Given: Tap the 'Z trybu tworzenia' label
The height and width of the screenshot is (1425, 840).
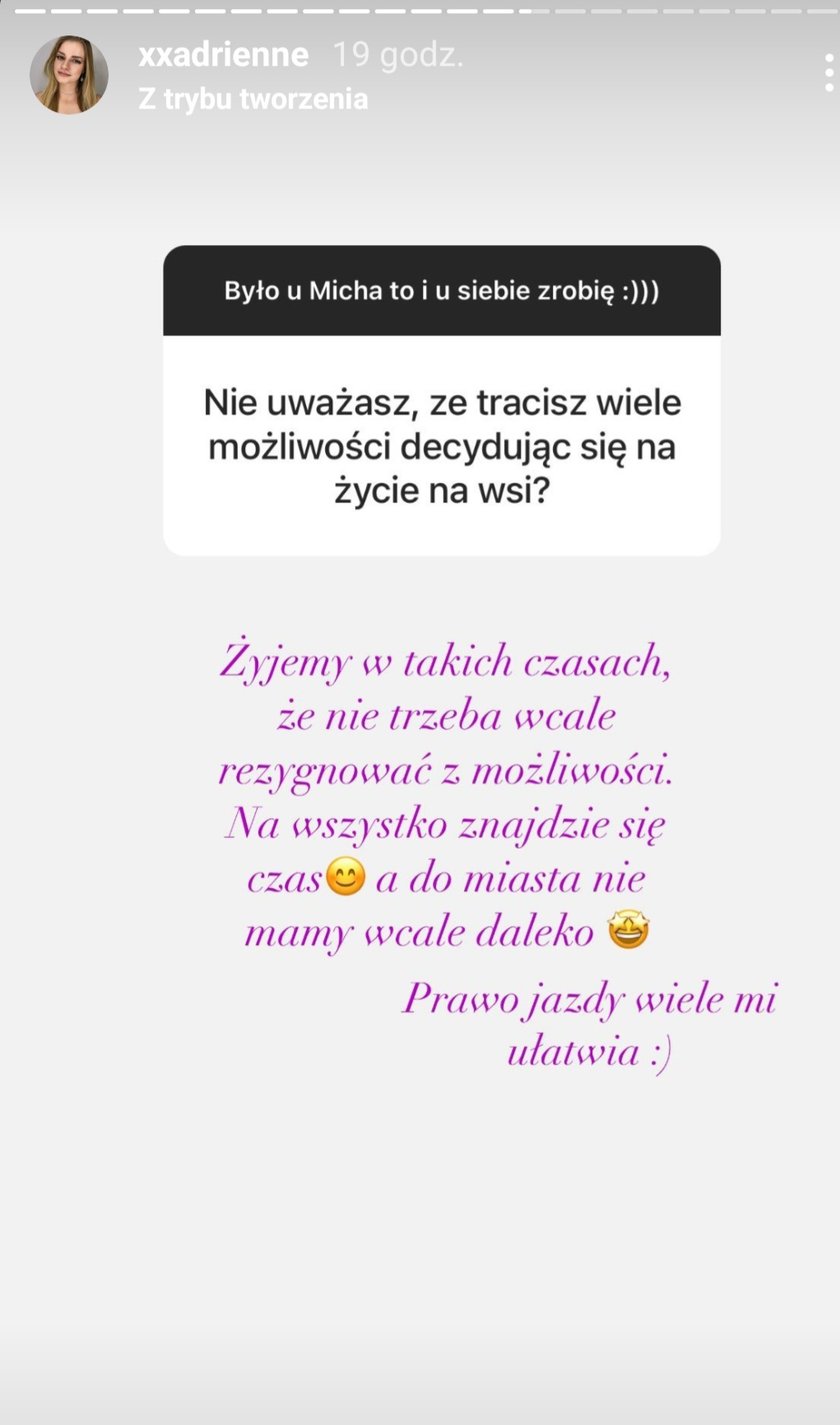Looking at the screenshot, I should [x=253, y=99].
